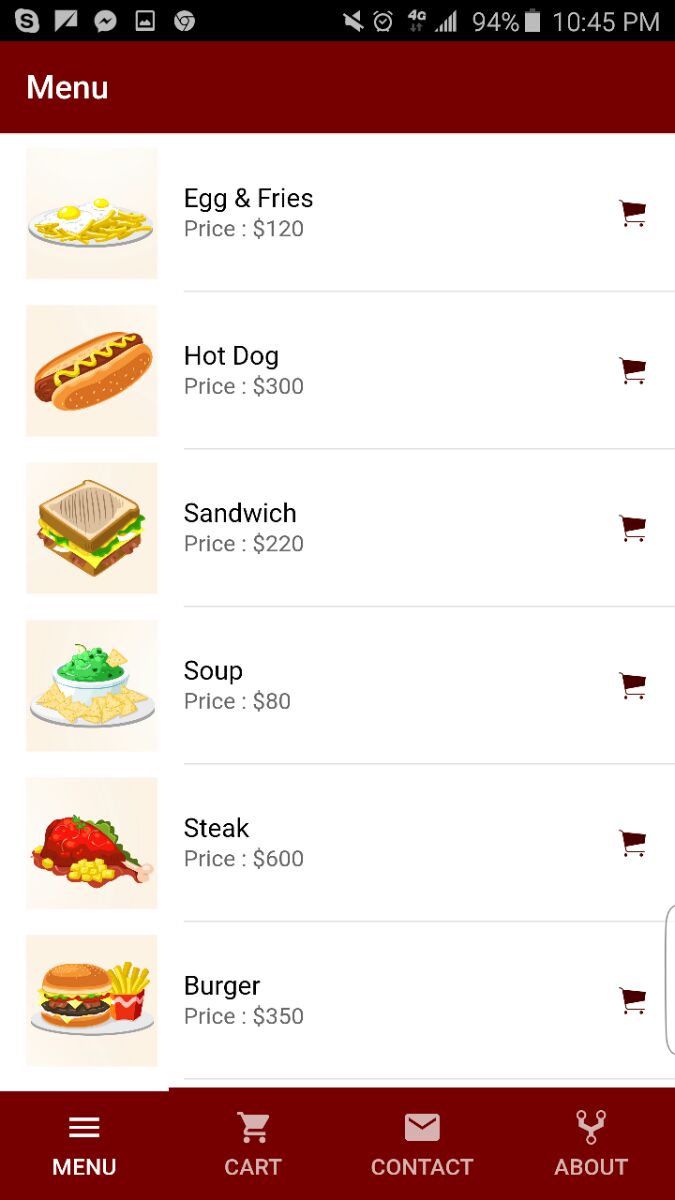The width and height of the screenshot is (675, 1200).
Task: Switch to the Cart tab
Action: [x=253, y=1145]
